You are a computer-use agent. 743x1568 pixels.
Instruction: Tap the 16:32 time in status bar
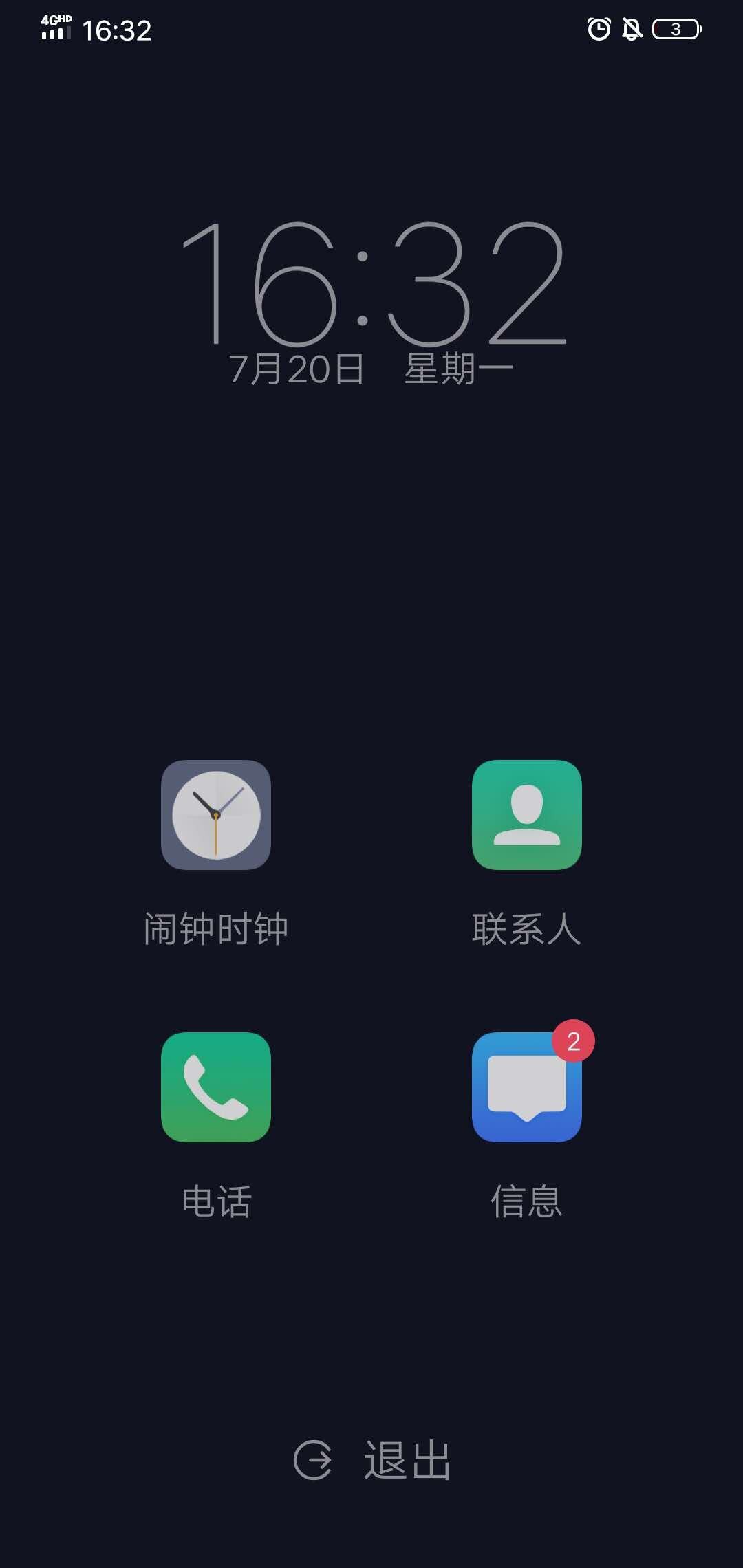117,30
